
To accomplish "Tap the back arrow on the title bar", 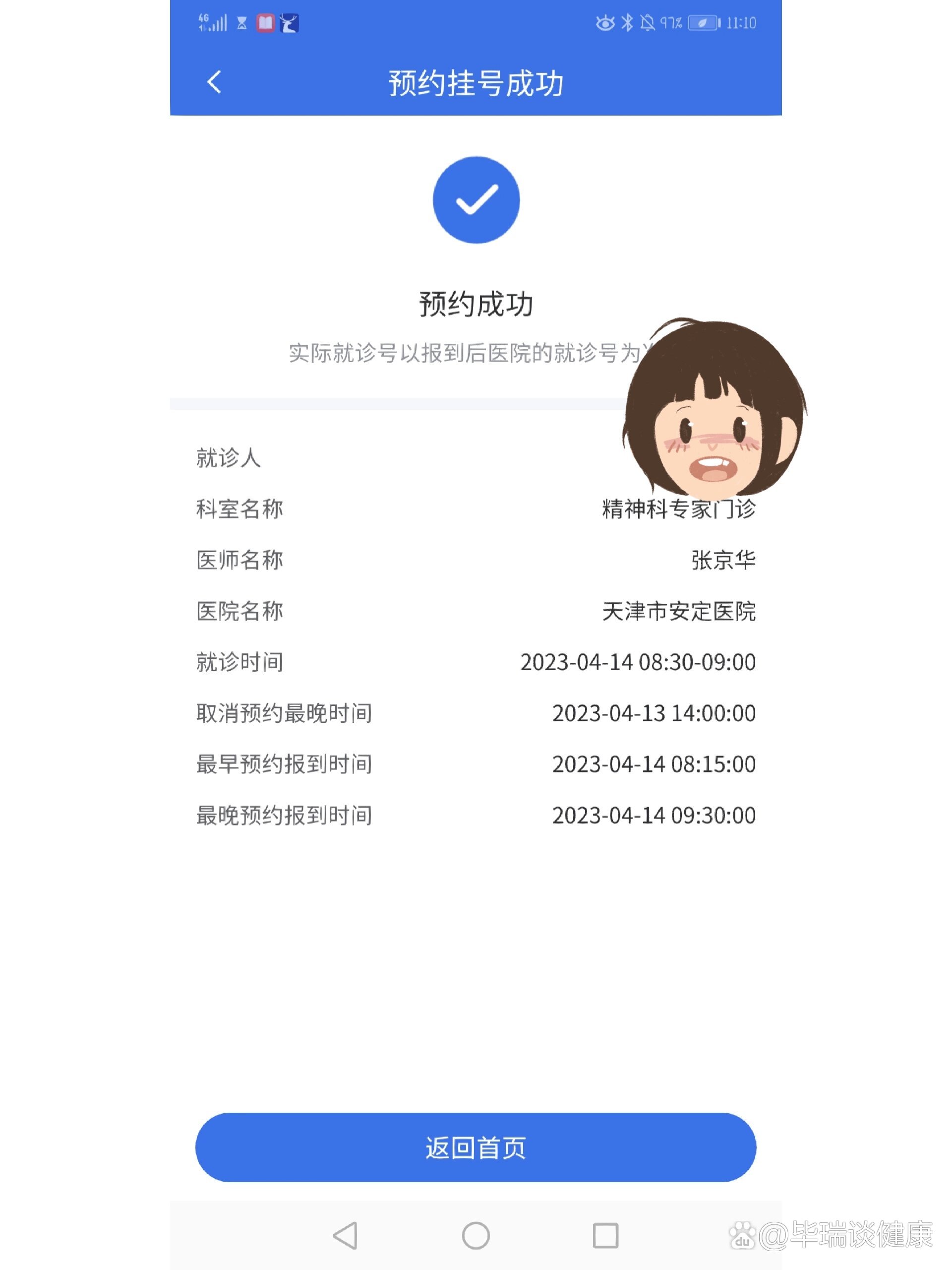I will (215, 82).
